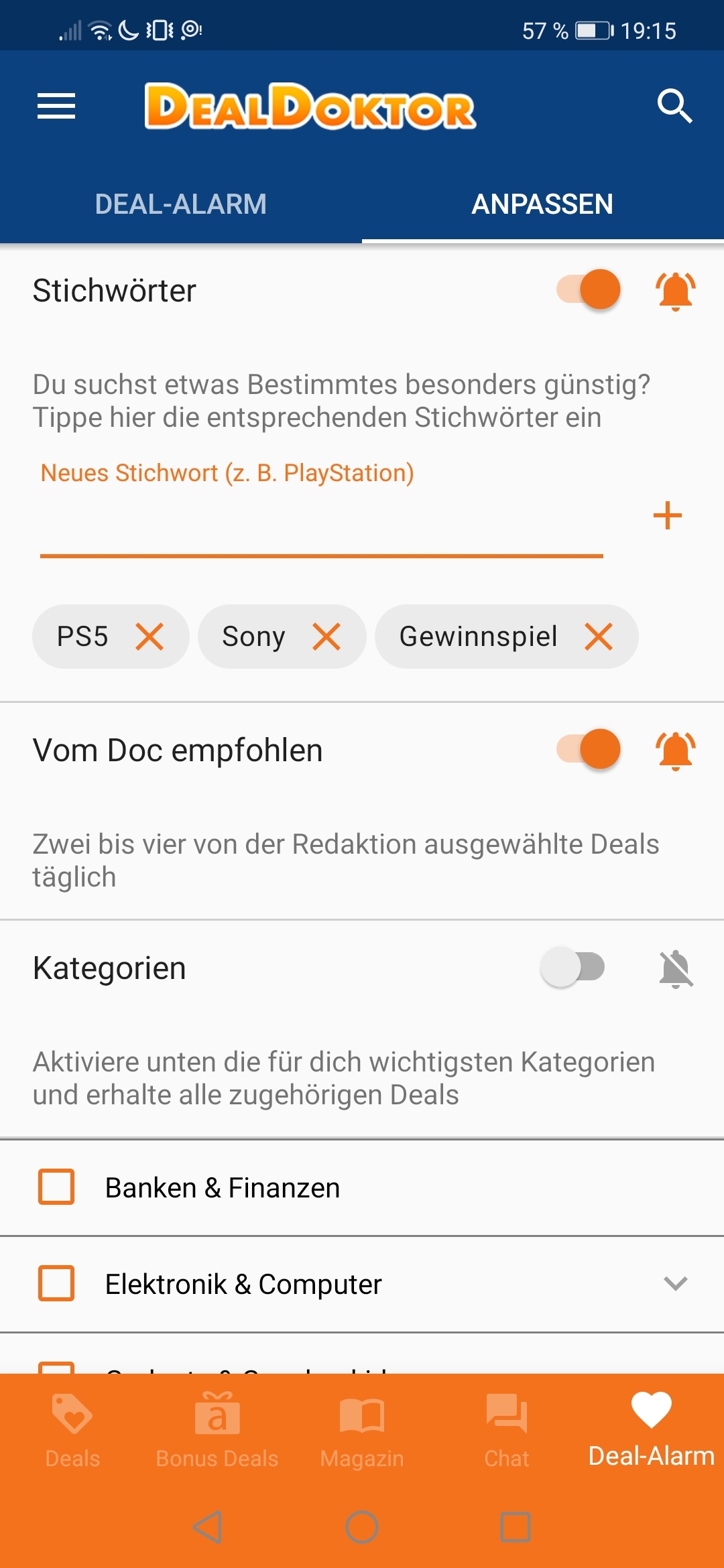Tap the bell icon beside Vom Doc empfohlen

click(676, 750)
